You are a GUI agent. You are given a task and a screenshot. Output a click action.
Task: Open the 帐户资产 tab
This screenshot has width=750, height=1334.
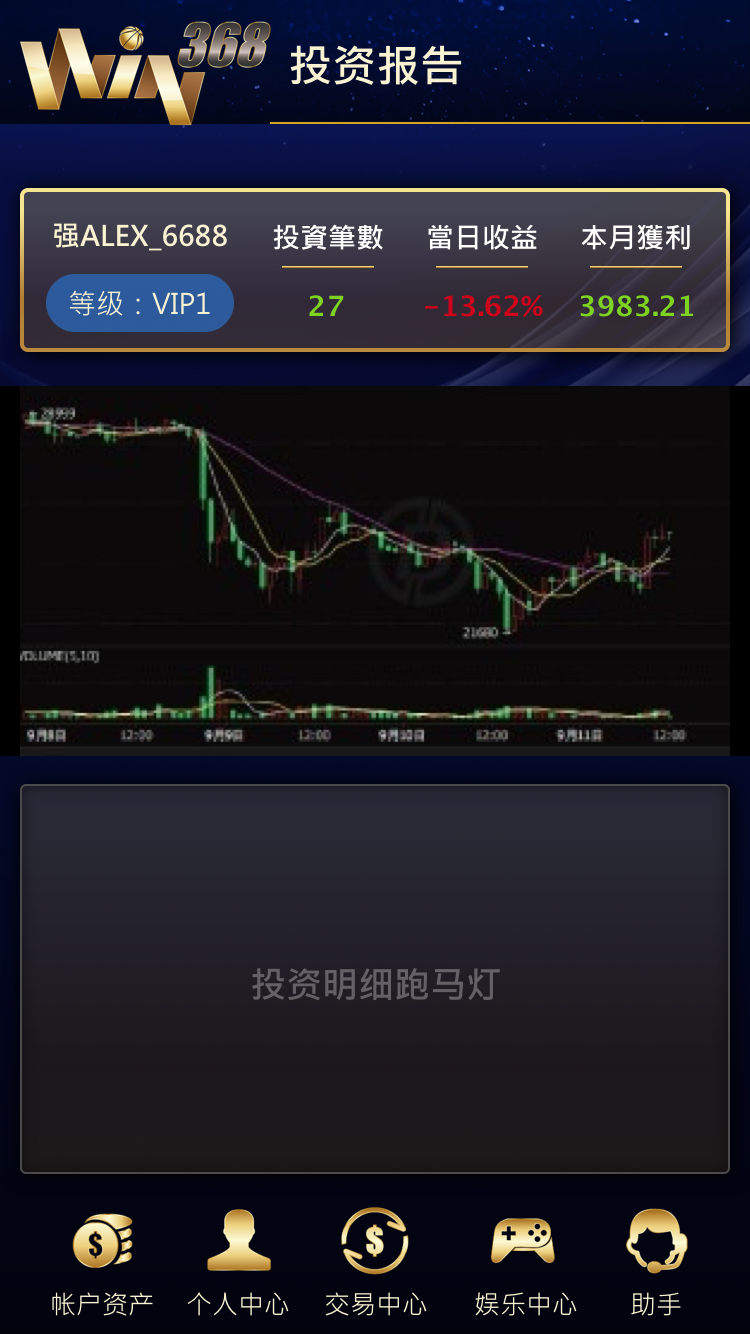click(x=102, y=1262)
